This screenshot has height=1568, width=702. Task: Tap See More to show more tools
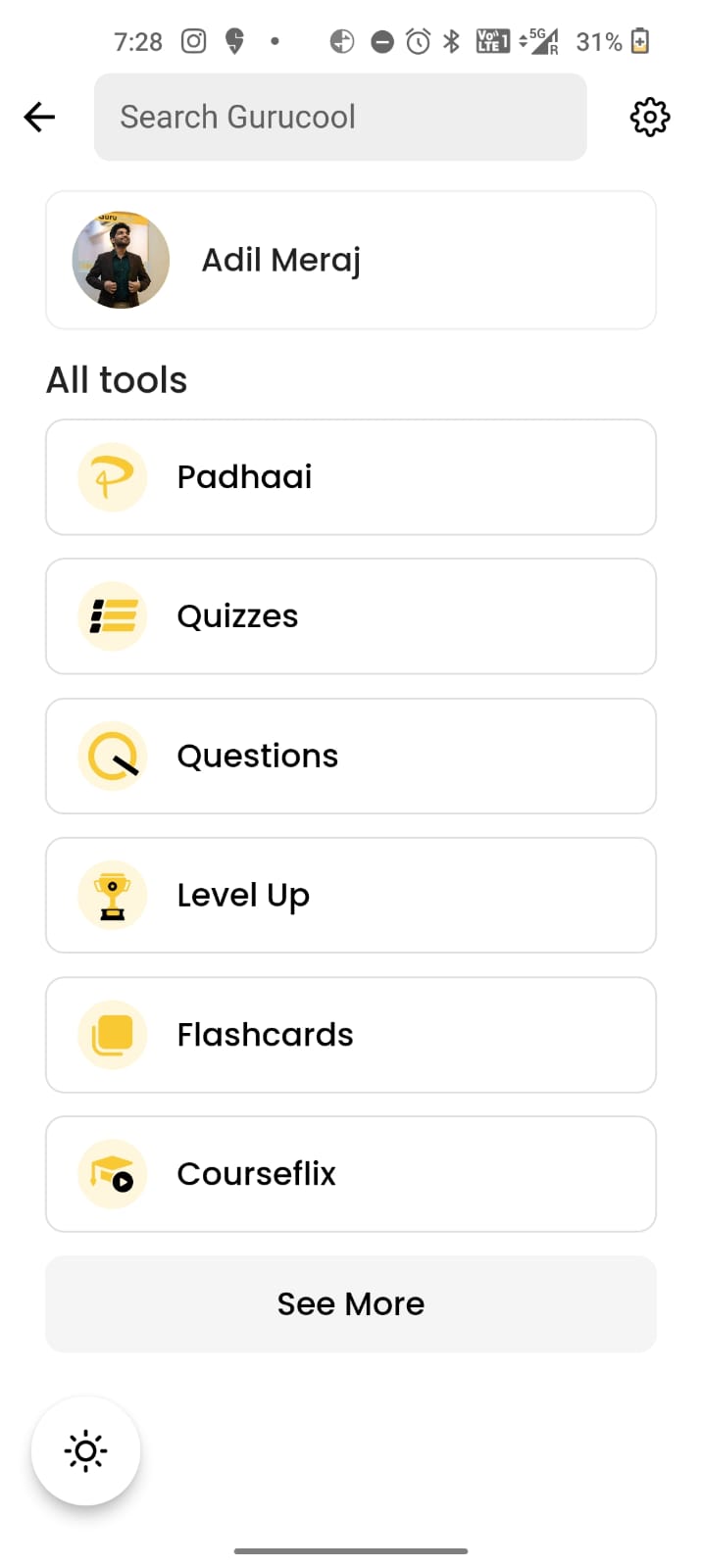[350, 1304]
